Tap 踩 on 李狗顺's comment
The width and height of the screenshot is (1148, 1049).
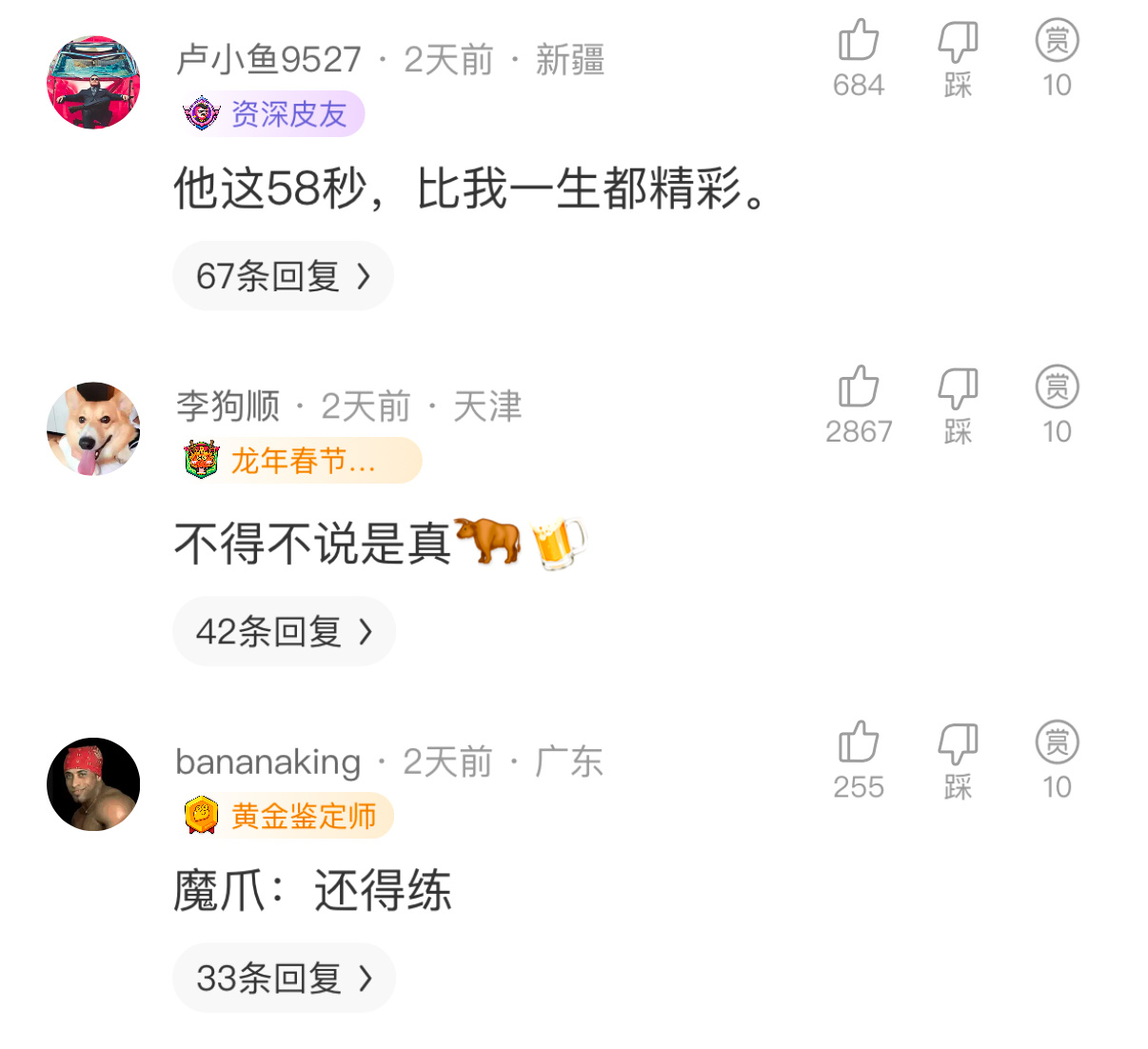pyautogui.click(x=958, y=388)
